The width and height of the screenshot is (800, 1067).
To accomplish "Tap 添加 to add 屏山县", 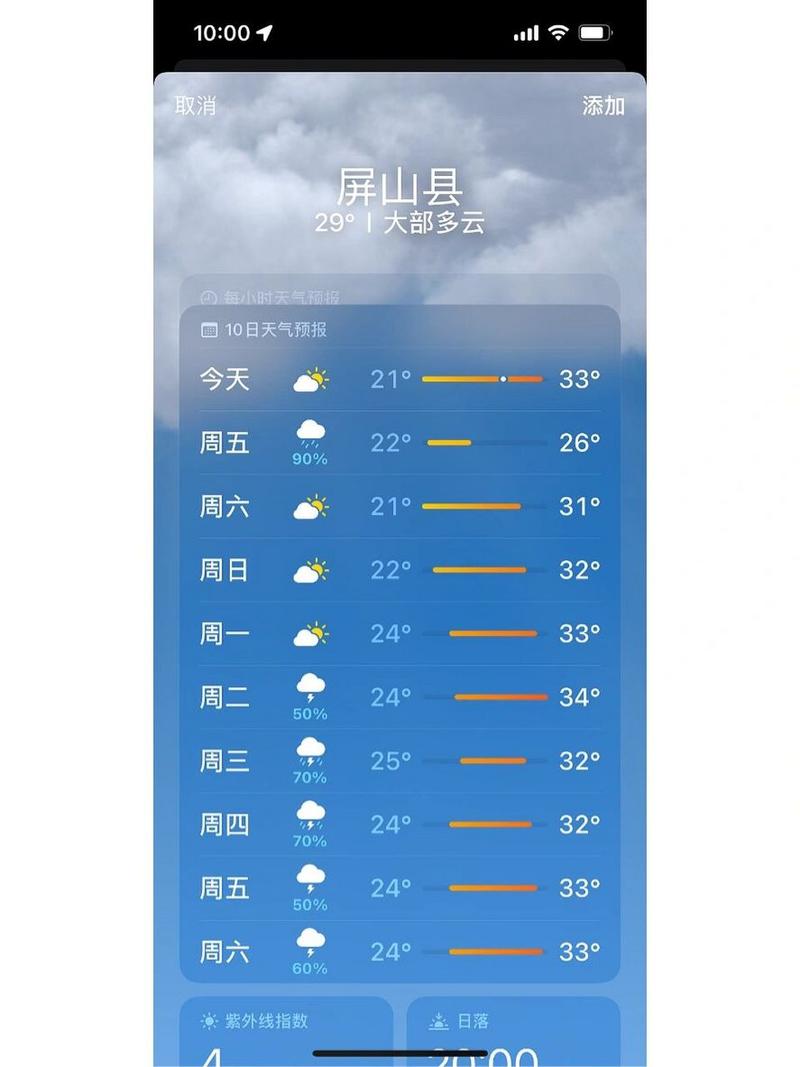I will point(603,106).
